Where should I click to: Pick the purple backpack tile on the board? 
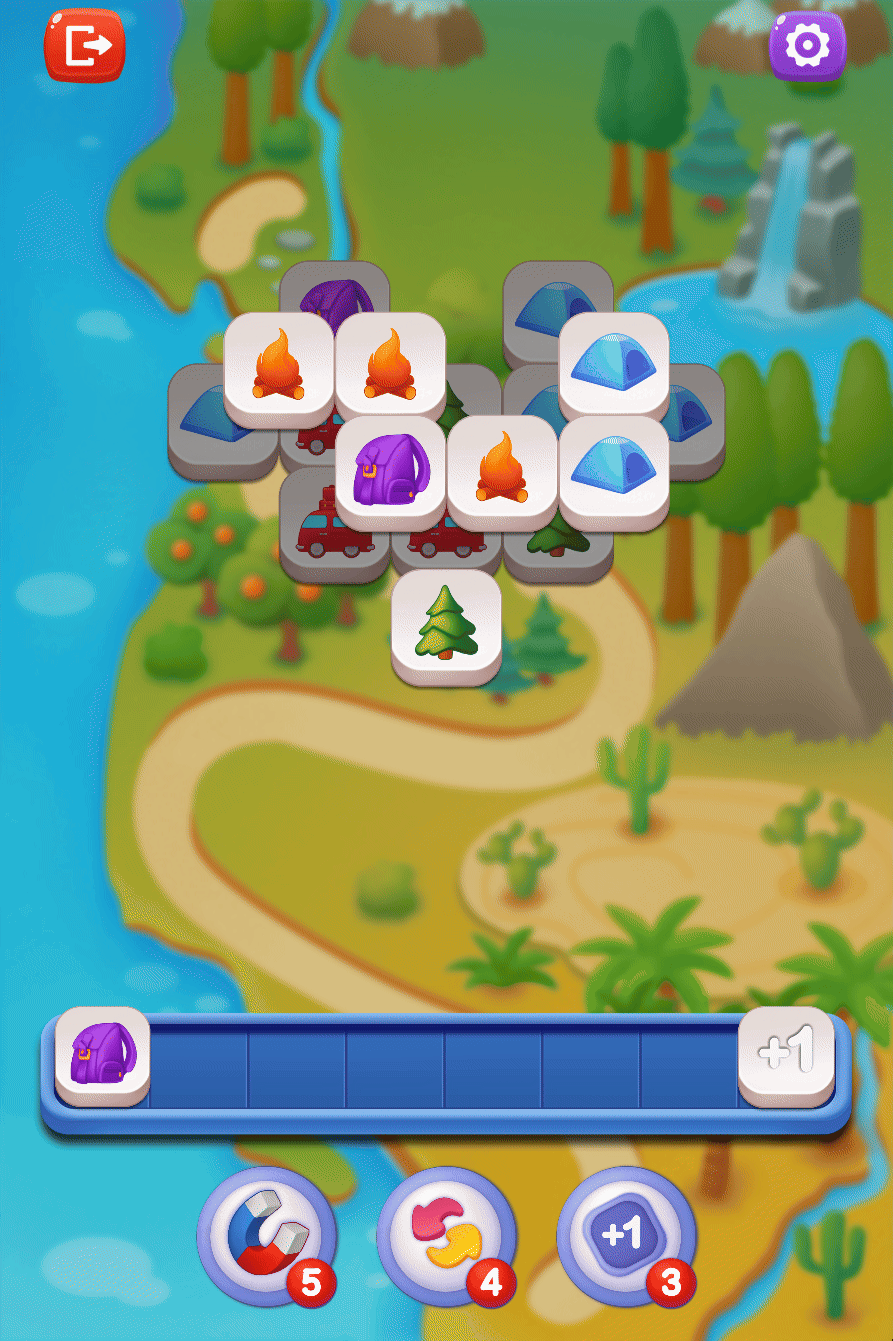(390, 470)
